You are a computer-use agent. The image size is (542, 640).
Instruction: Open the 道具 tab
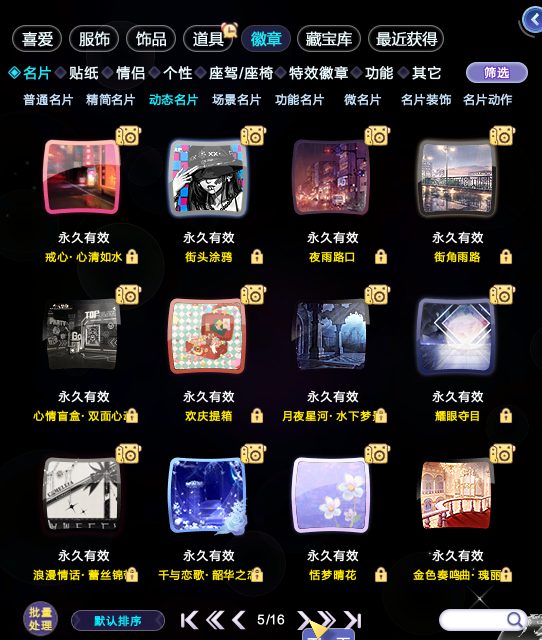tap(208, 39)
